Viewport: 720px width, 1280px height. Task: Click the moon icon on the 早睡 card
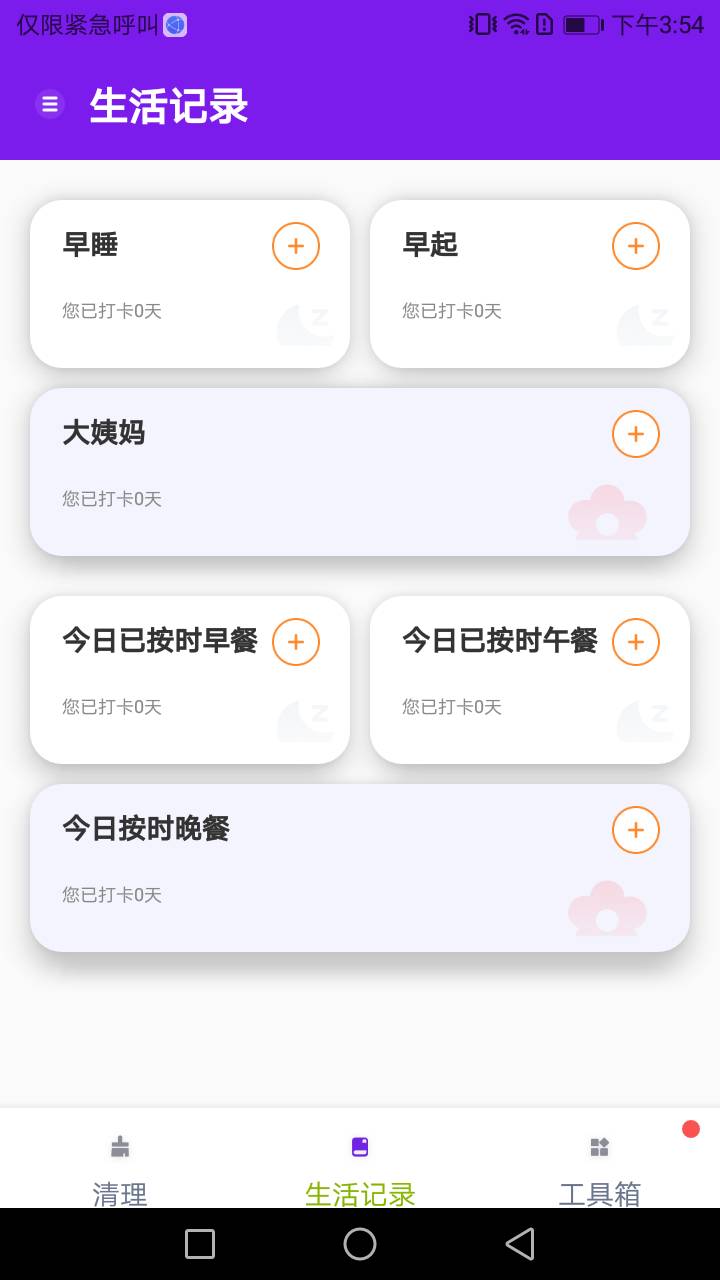[305, 322]
